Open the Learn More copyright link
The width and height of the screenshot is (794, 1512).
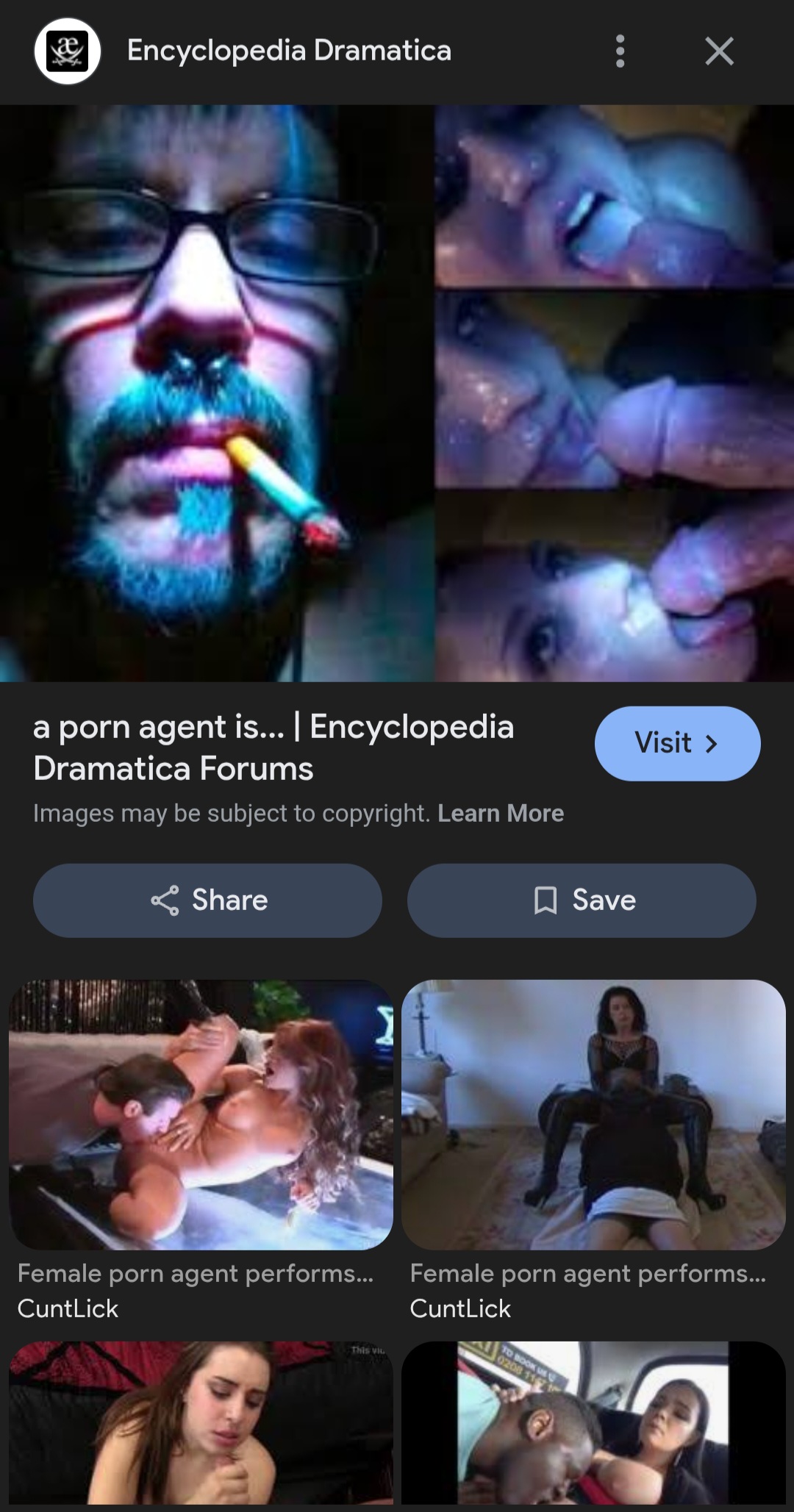click(500, 813)
